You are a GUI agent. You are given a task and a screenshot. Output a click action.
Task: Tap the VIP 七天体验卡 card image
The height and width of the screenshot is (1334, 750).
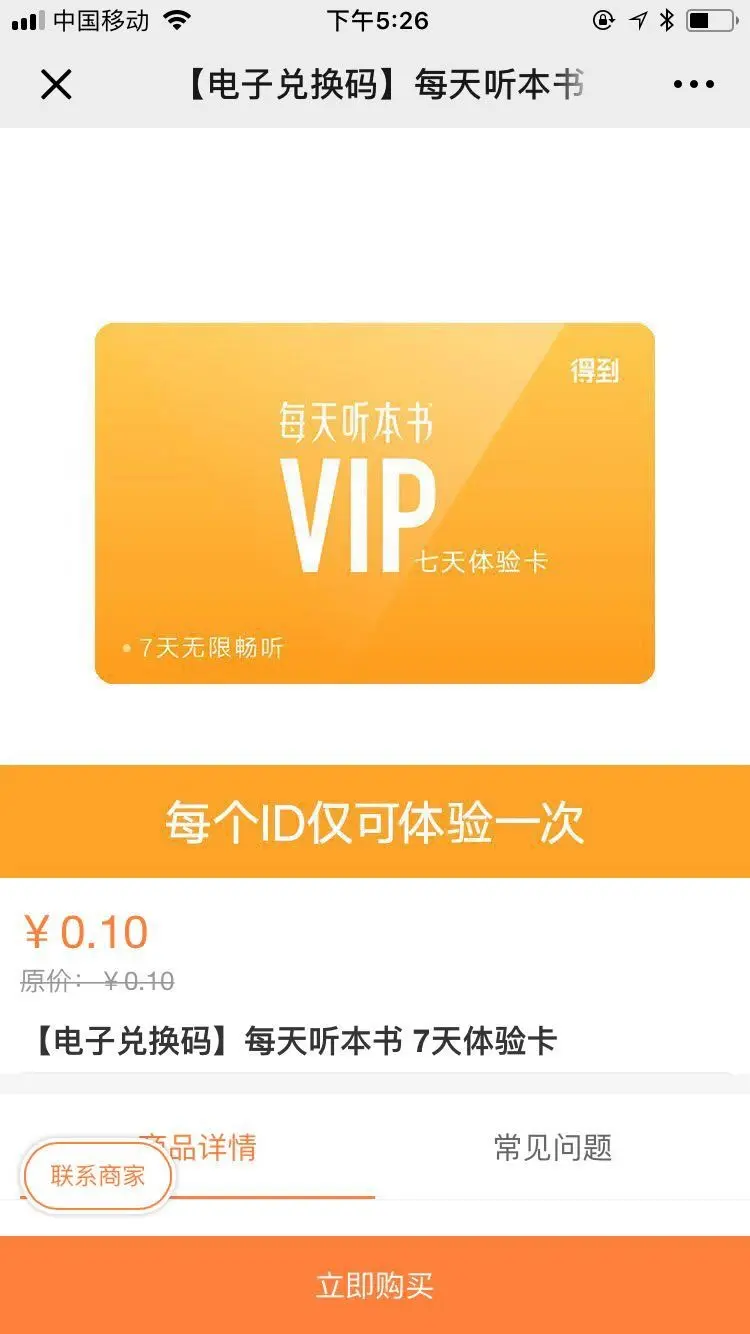(375, 500)
